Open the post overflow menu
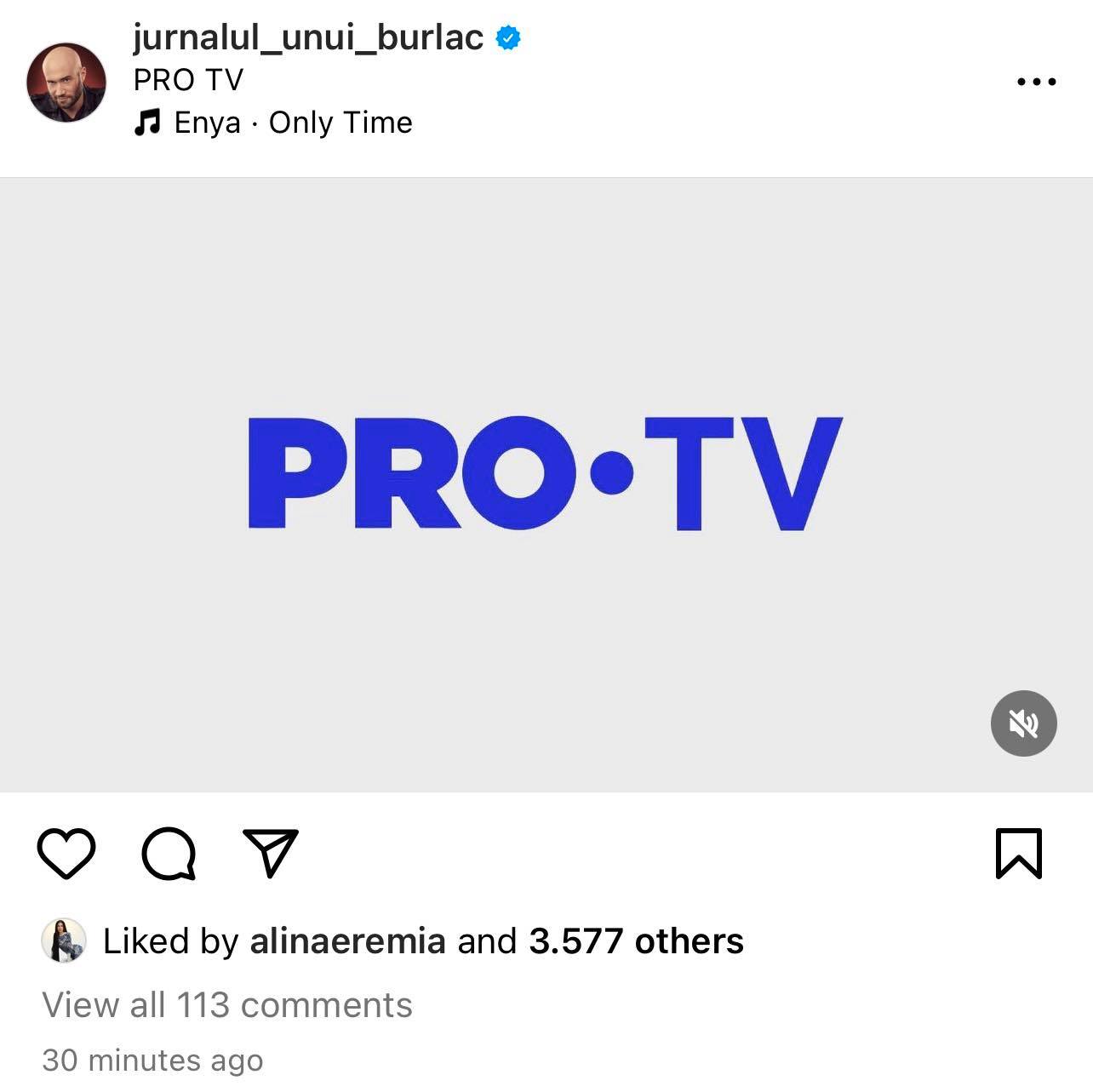The image size is (1093, 1092). click(1036, 82)
